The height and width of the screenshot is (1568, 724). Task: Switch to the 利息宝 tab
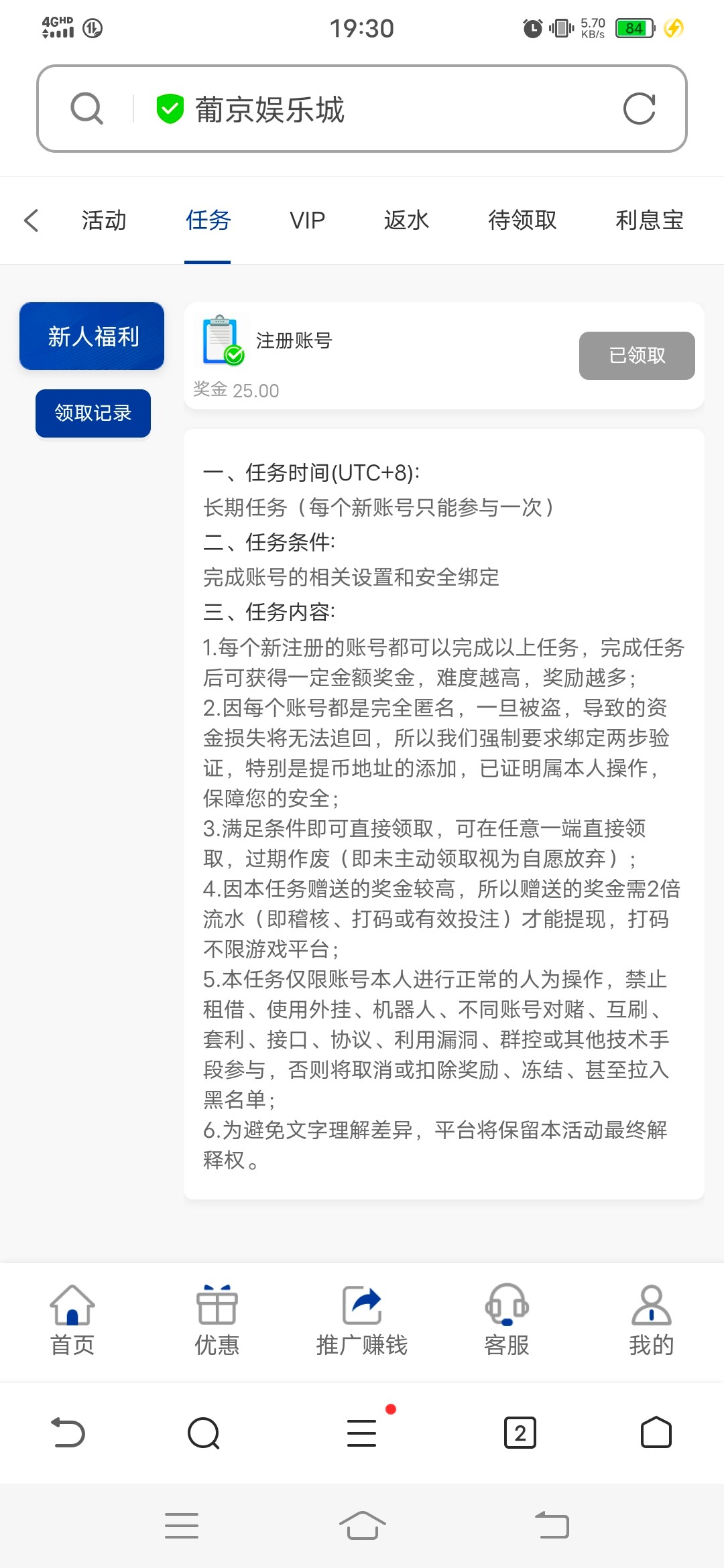650,220
